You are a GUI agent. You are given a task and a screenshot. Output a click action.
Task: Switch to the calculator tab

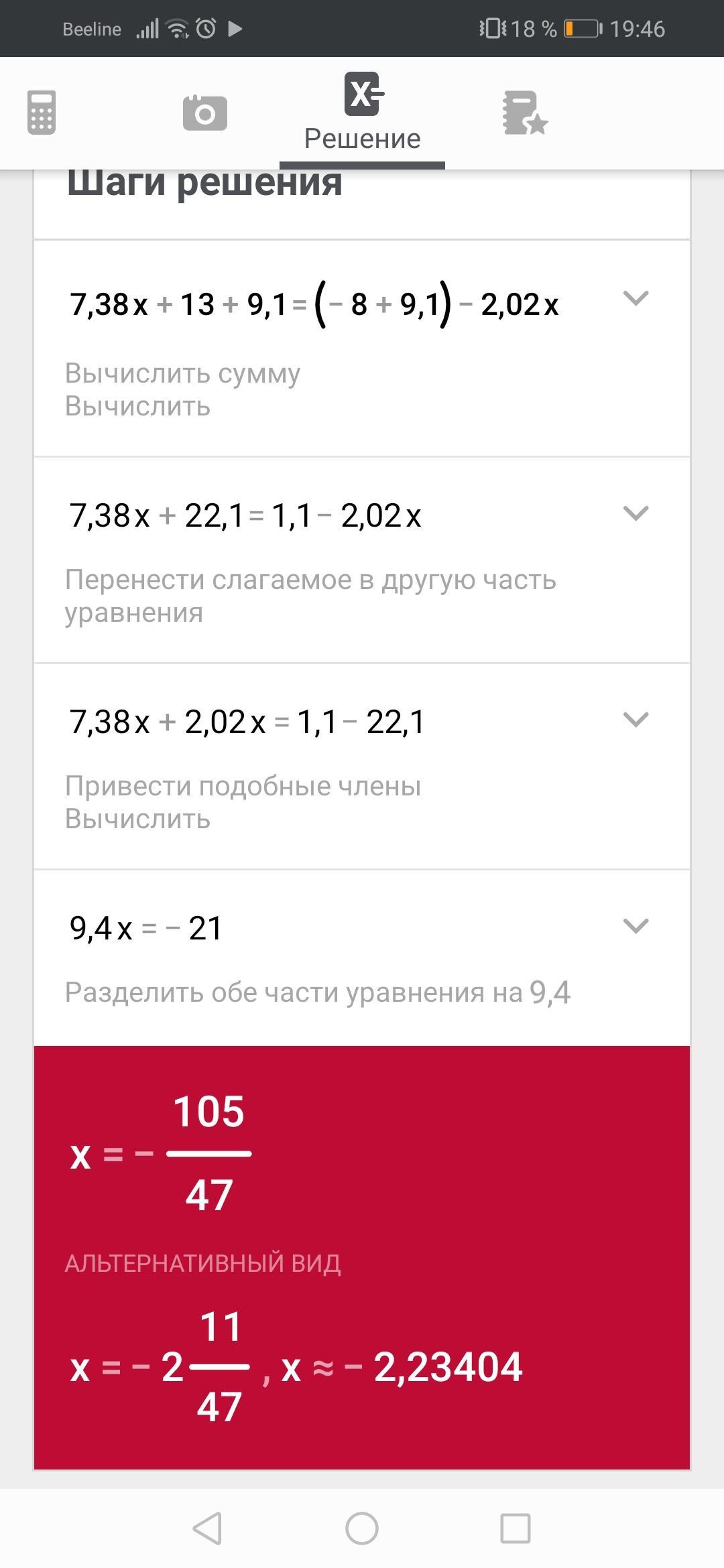[41, 113]
